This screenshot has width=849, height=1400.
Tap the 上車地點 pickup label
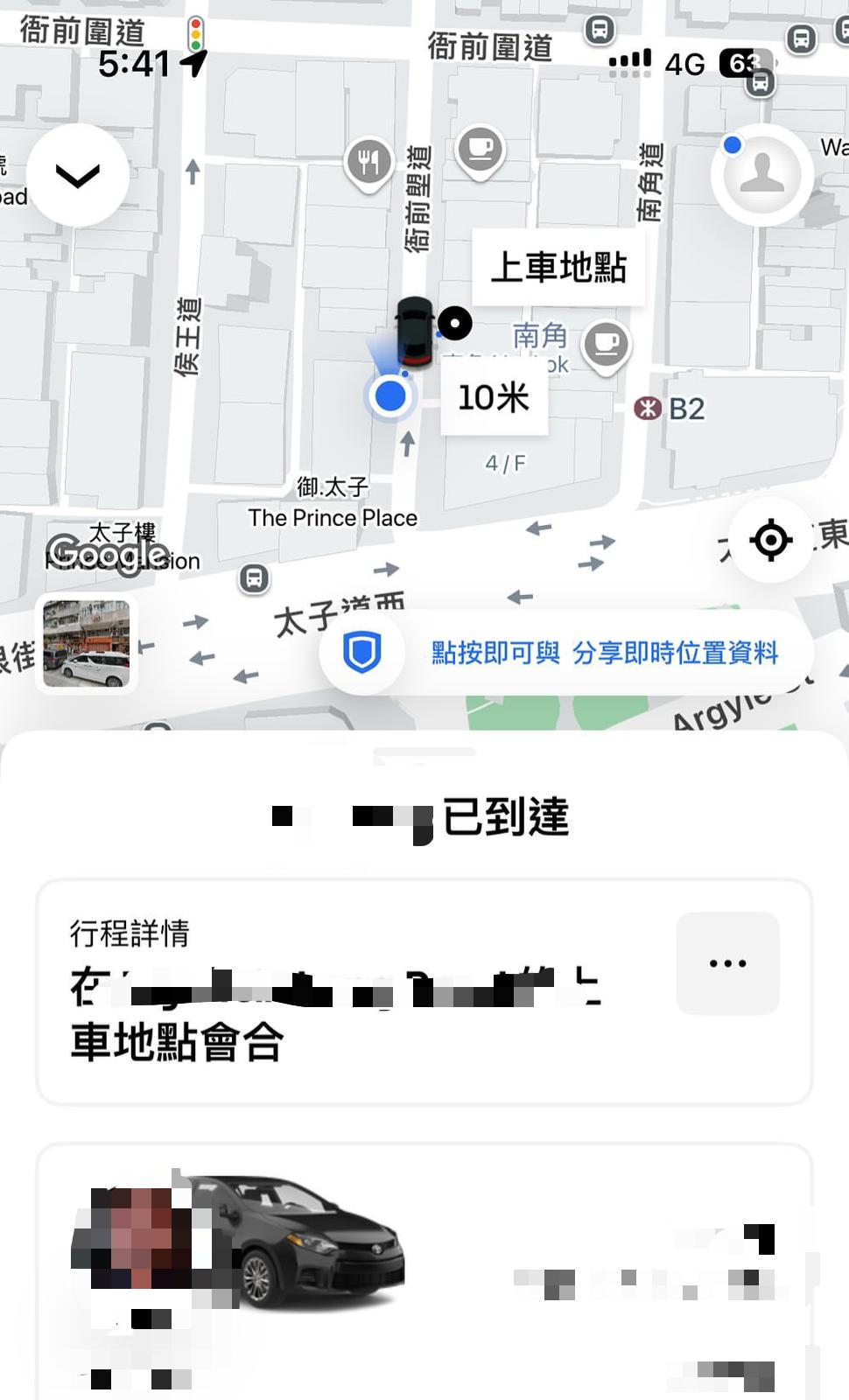pyautogui.click(x=558, y=268)
